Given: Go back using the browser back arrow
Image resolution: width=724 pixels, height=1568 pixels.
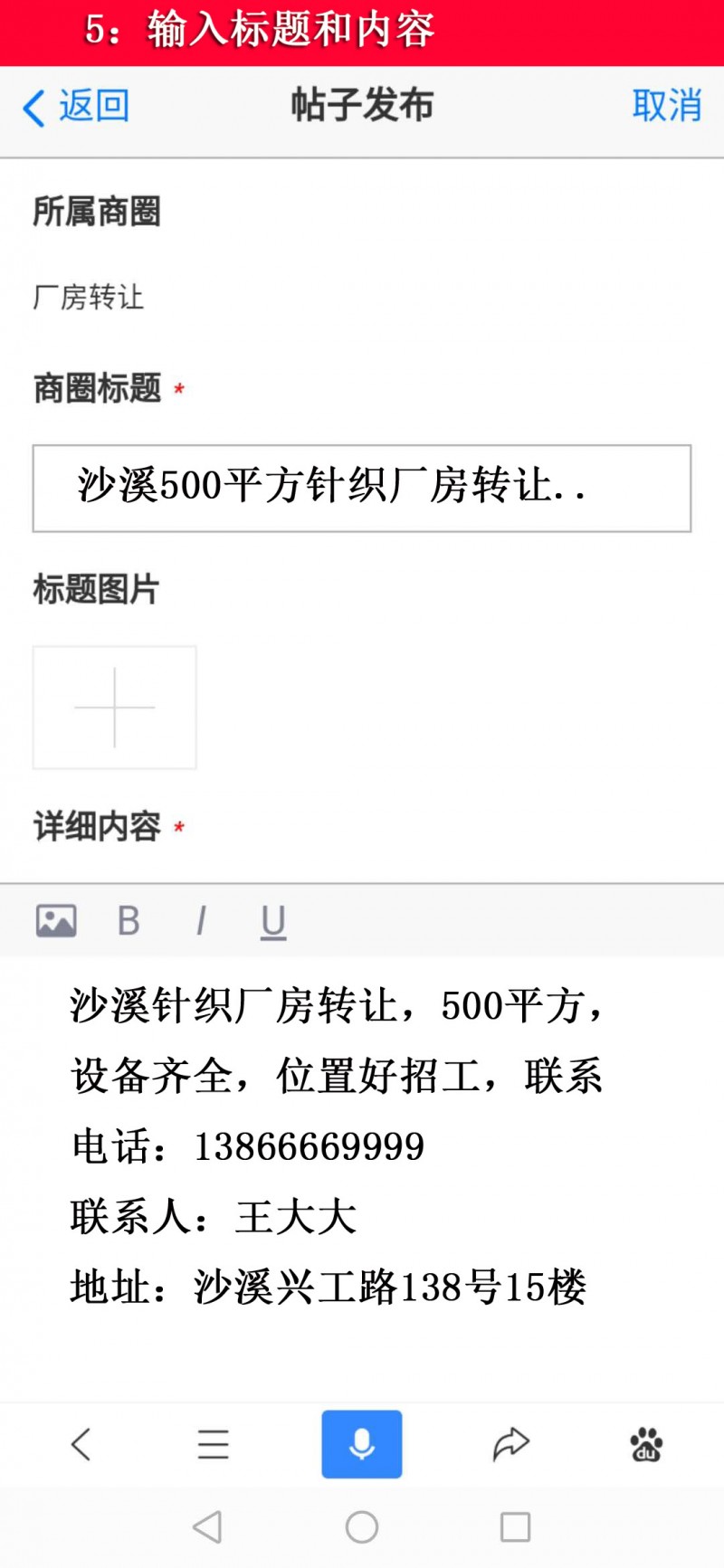Looking at the screenshot, I should click(x=81, y=1444).
